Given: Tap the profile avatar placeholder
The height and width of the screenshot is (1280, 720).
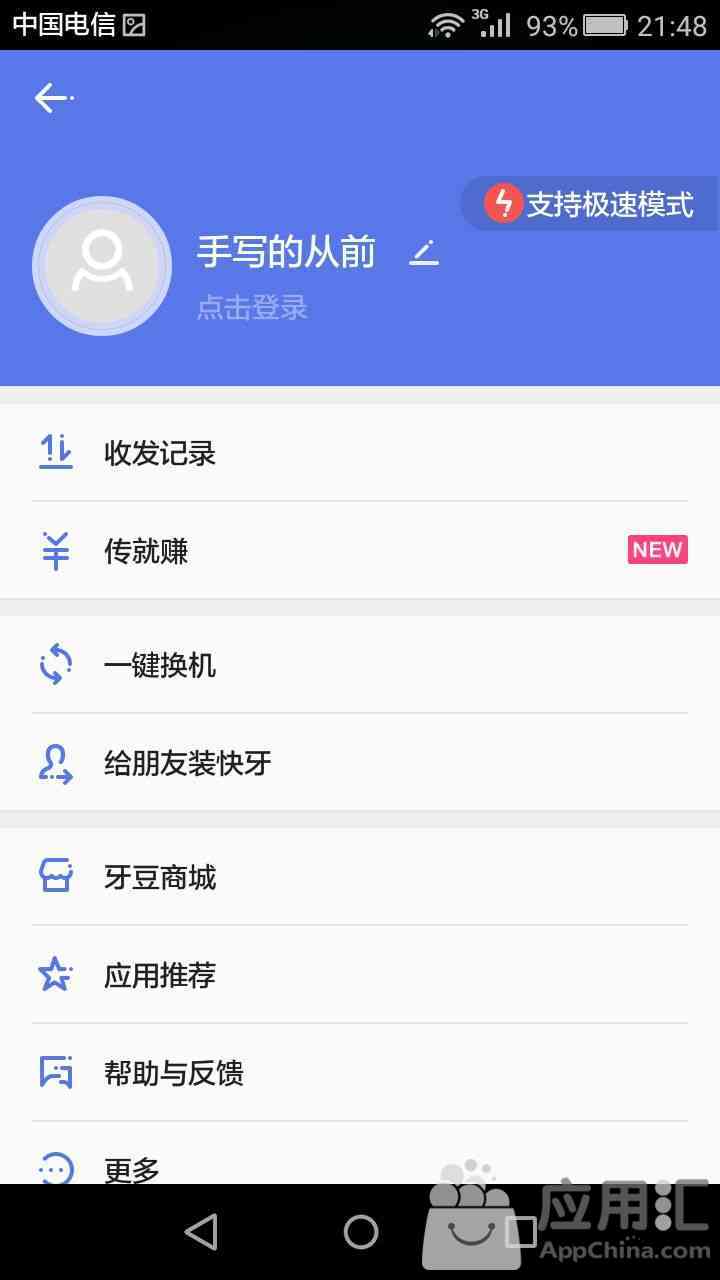Looking at the screenshot, I should (x=102, y=266).
